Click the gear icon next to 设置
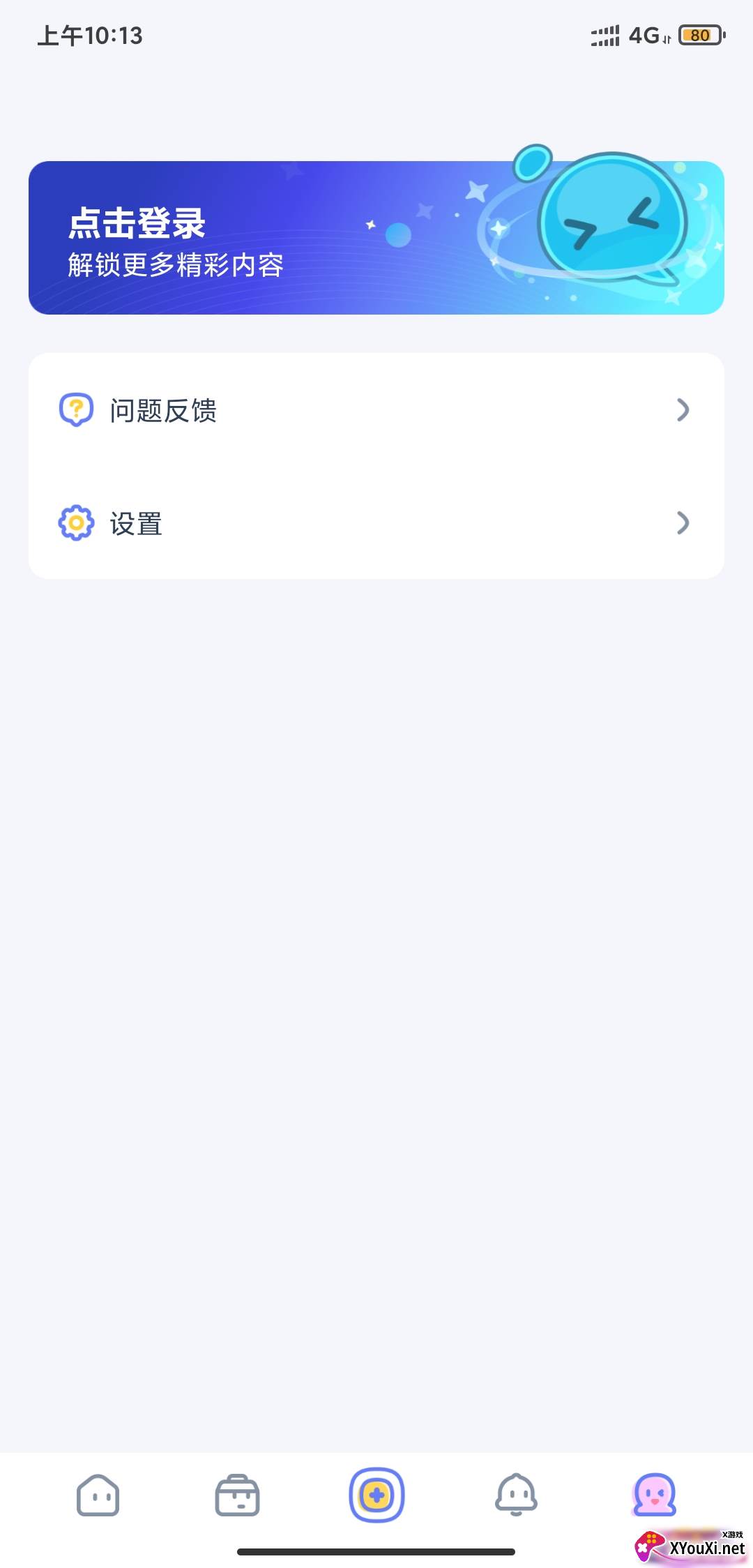This screenshot has height=1568, width=753. tap(77, 523)
